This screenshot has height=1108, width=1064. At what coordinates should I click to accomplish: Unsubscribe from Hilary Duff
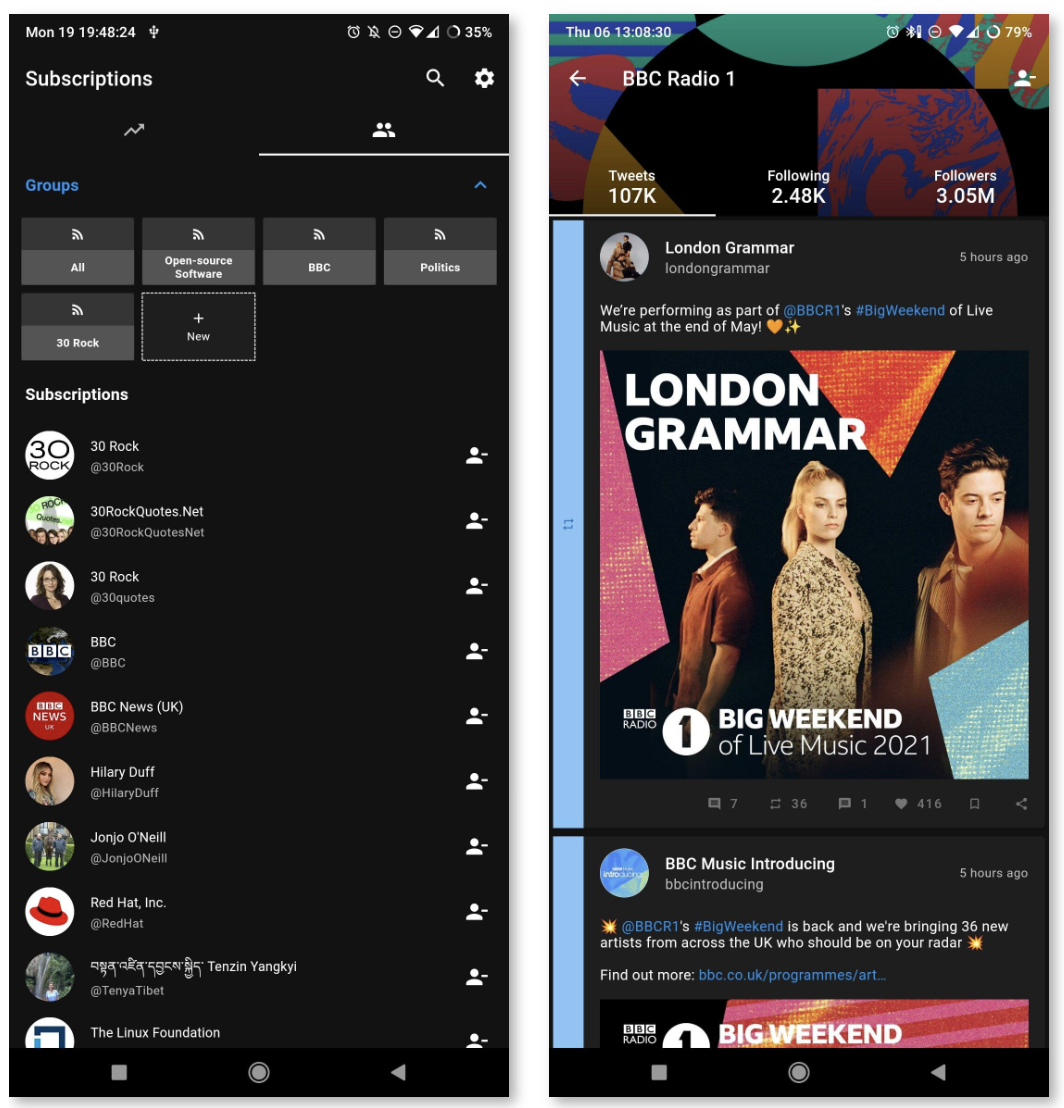tap(476, 782)
